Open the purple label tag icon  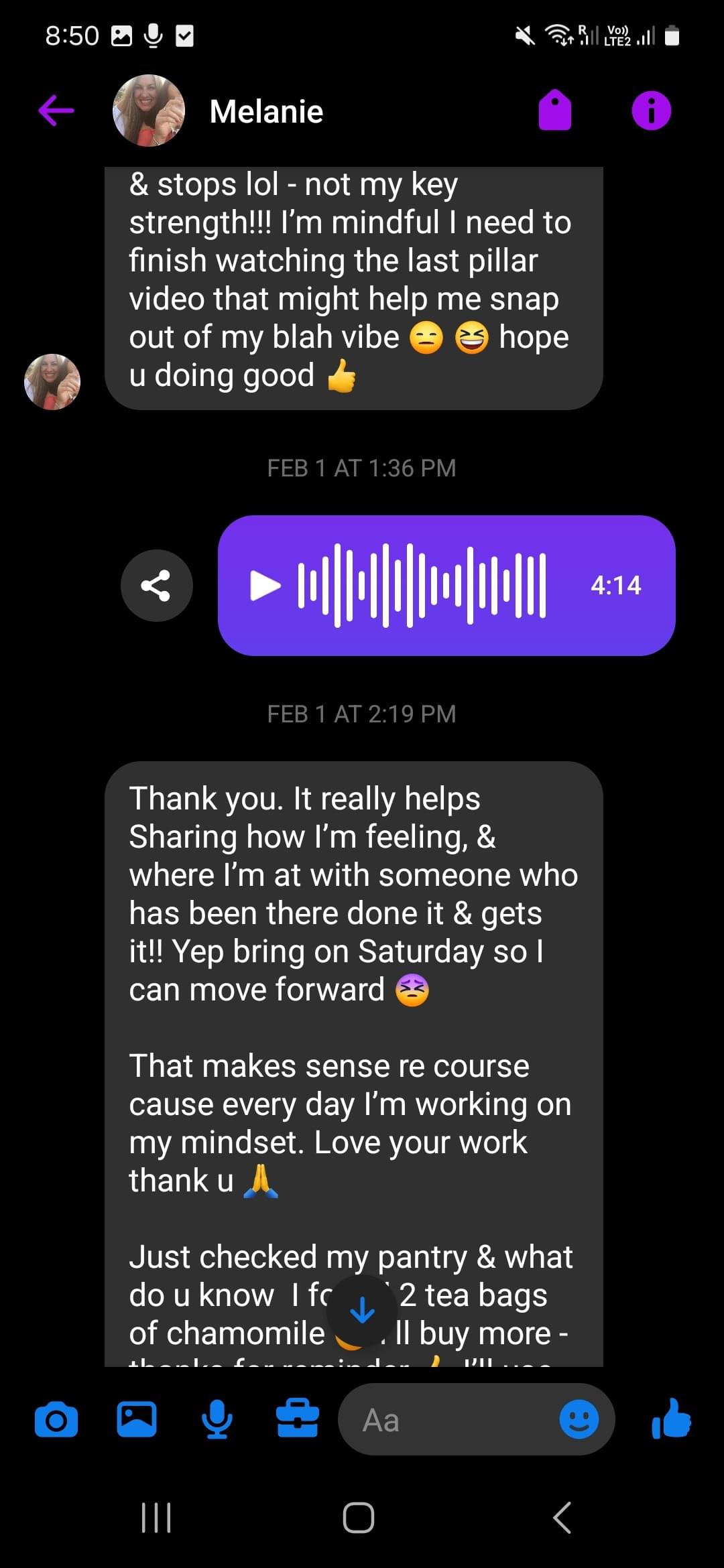pyautogui.click(x=555, y=111)
